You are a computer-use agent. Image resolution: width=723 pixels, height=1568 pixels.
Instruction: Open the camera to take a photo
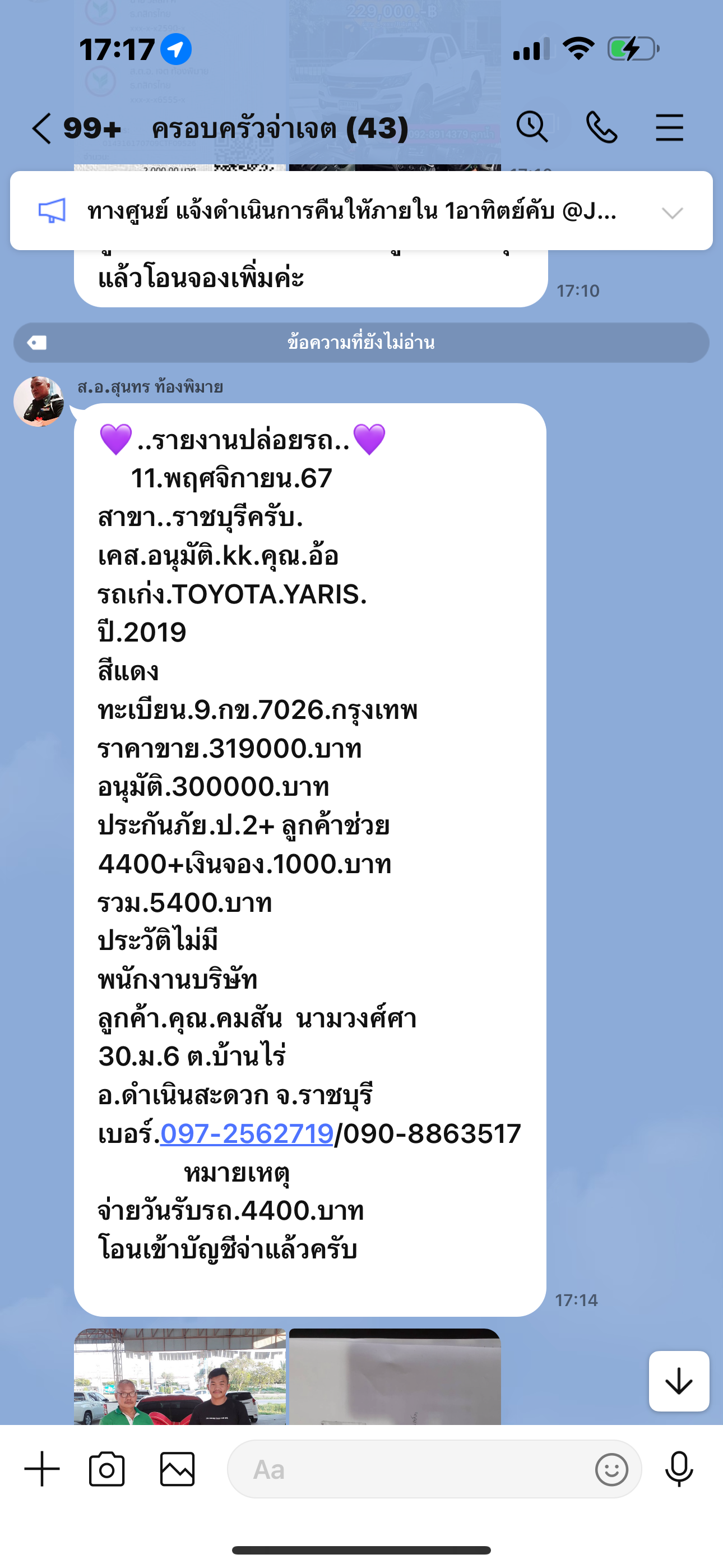pyautogui.click(x=106, y=1469)
